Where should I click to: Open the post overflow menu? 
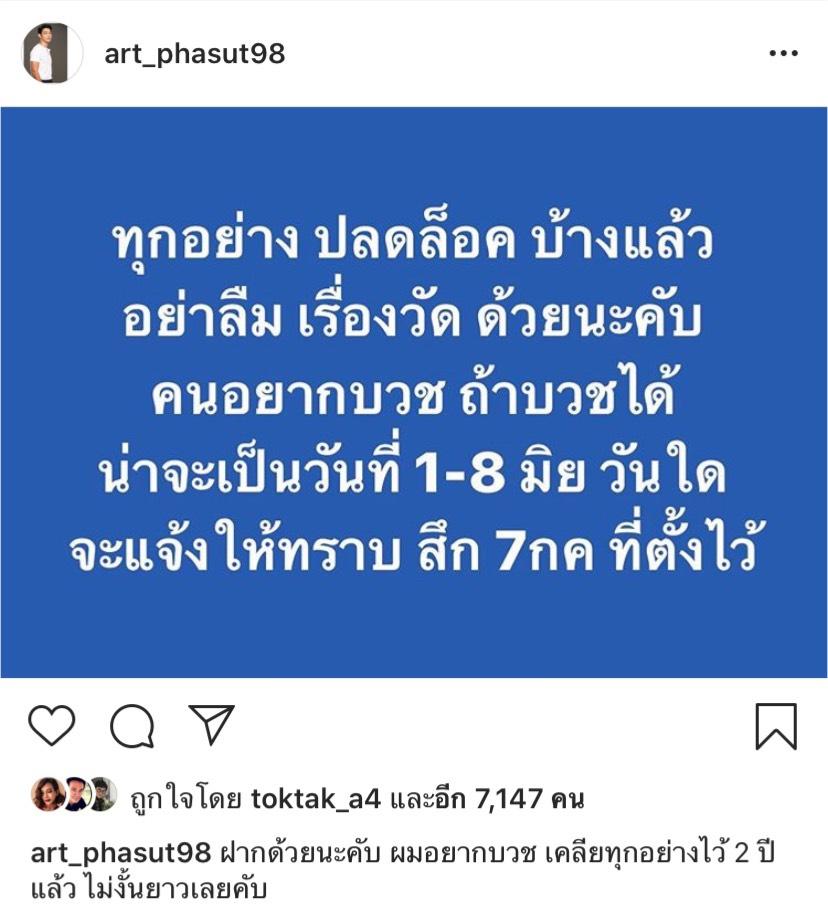click(783, 54)
